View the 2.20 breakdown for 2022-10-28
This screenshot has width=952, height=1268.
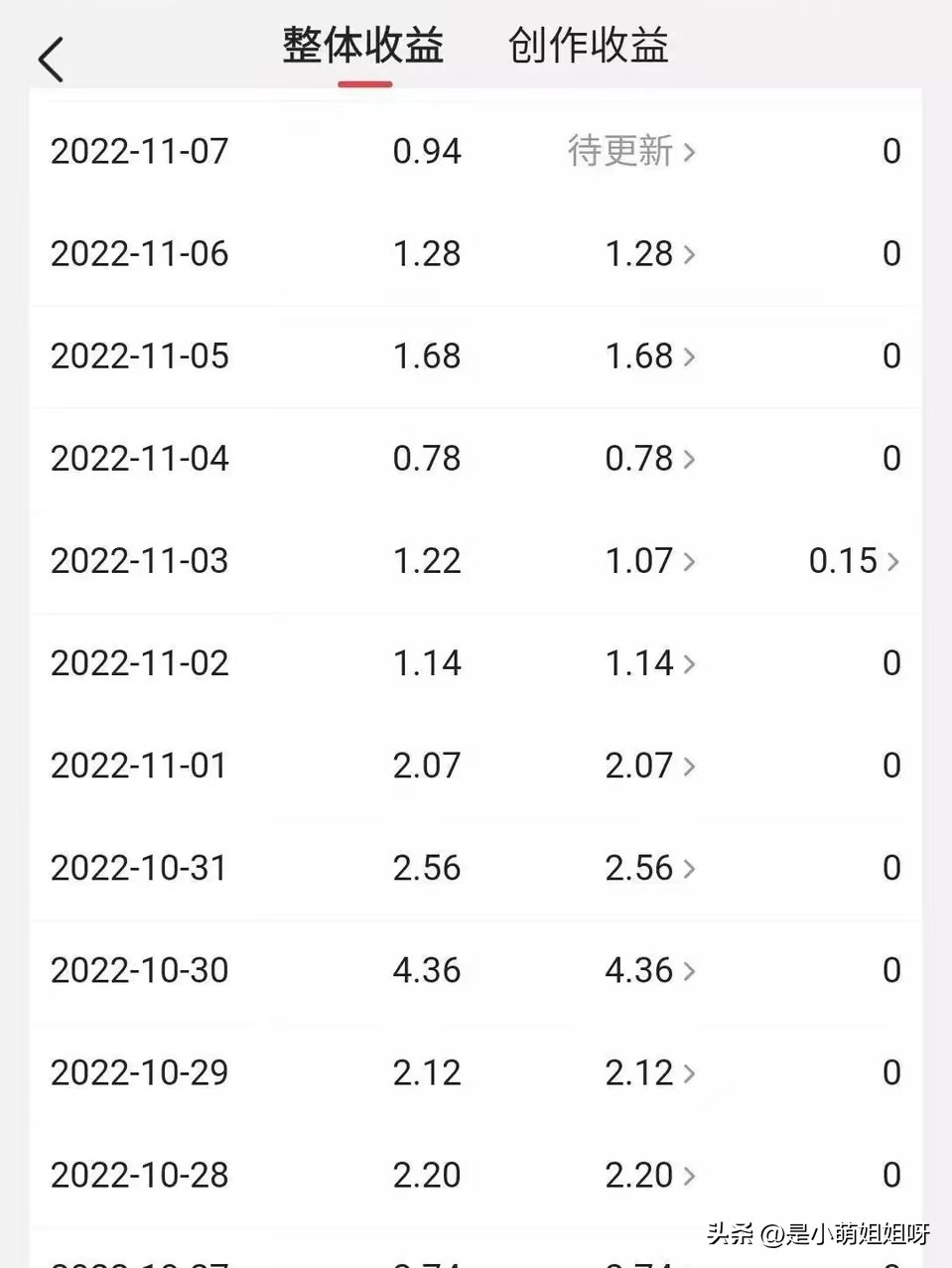click(x=650, y=1175)
